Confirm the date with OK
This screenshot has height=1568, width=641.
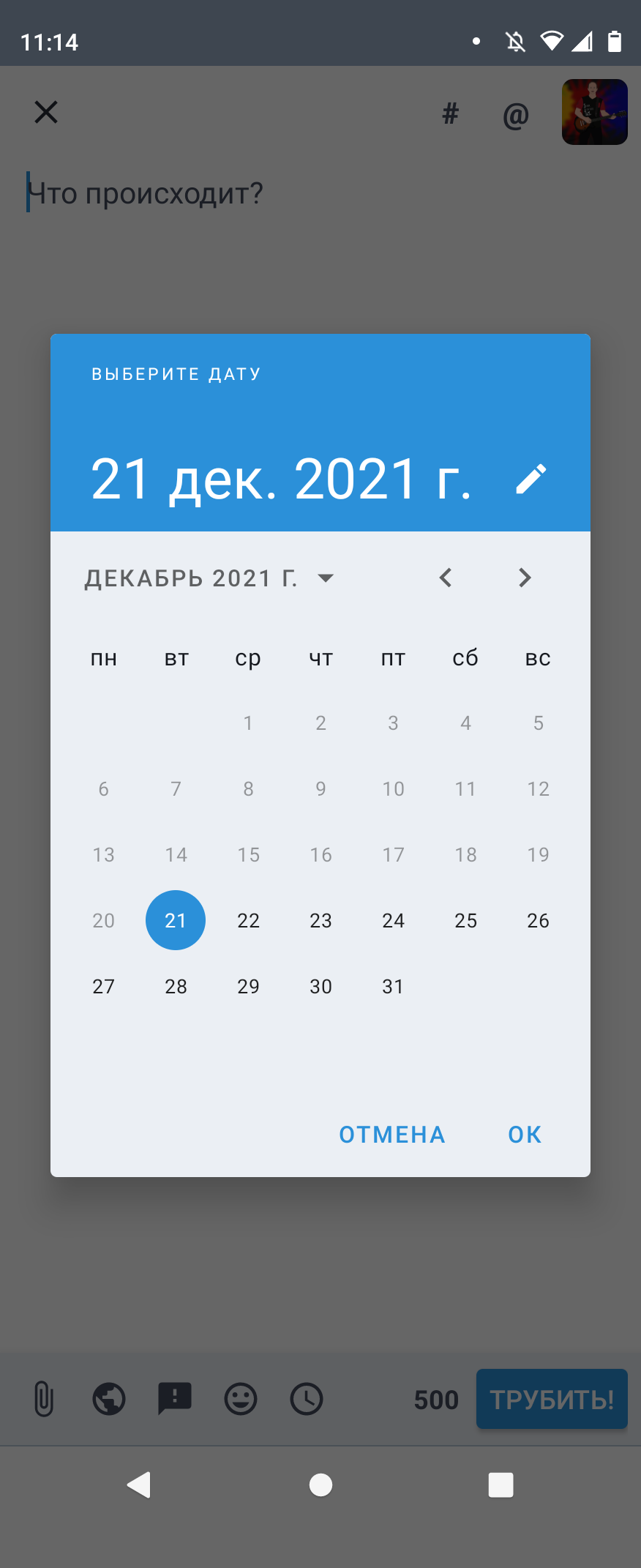point(525,1135)
